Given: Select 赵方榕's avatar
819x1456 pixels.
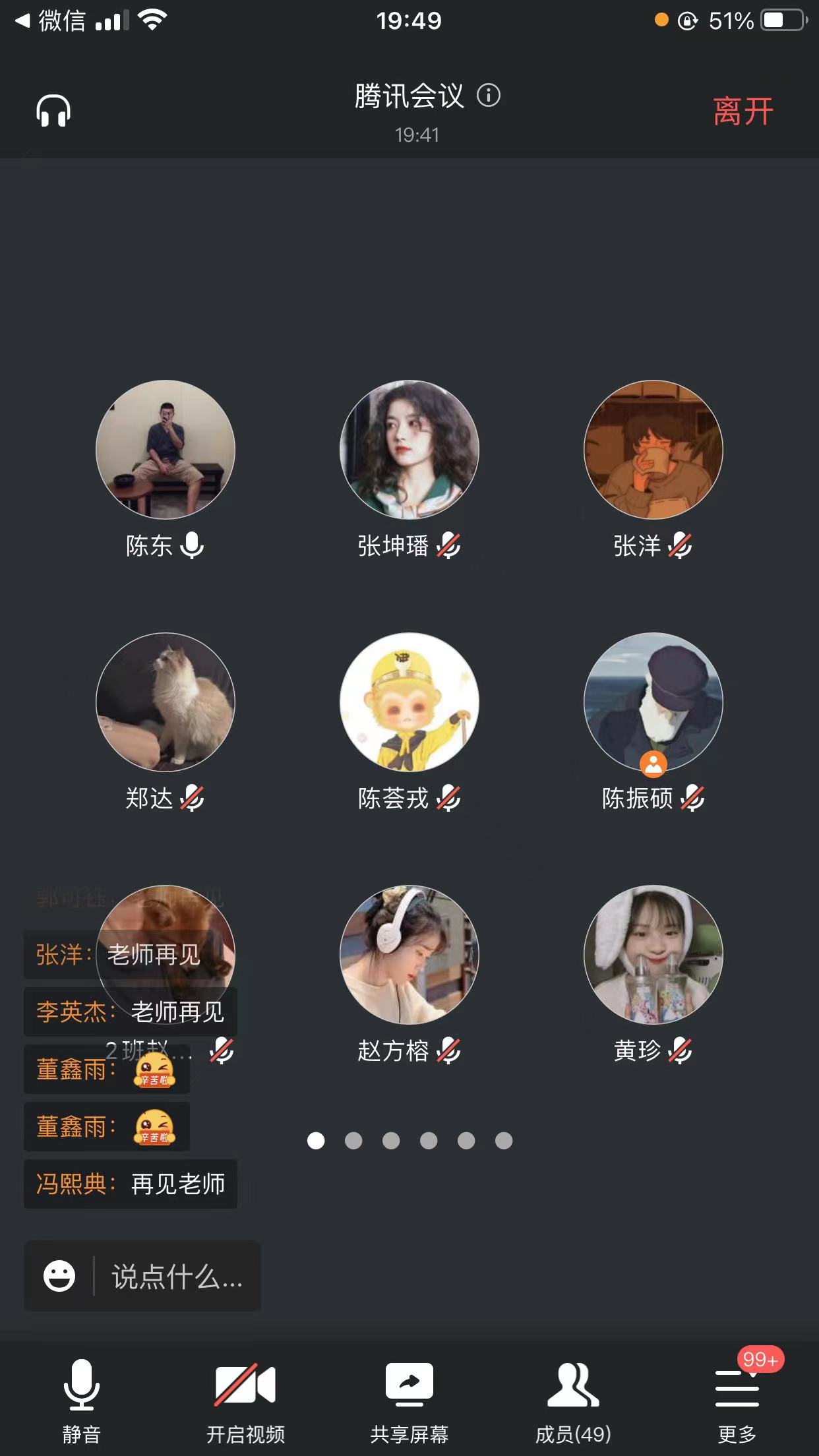Looking at the screenshot, I should [409, 954].
